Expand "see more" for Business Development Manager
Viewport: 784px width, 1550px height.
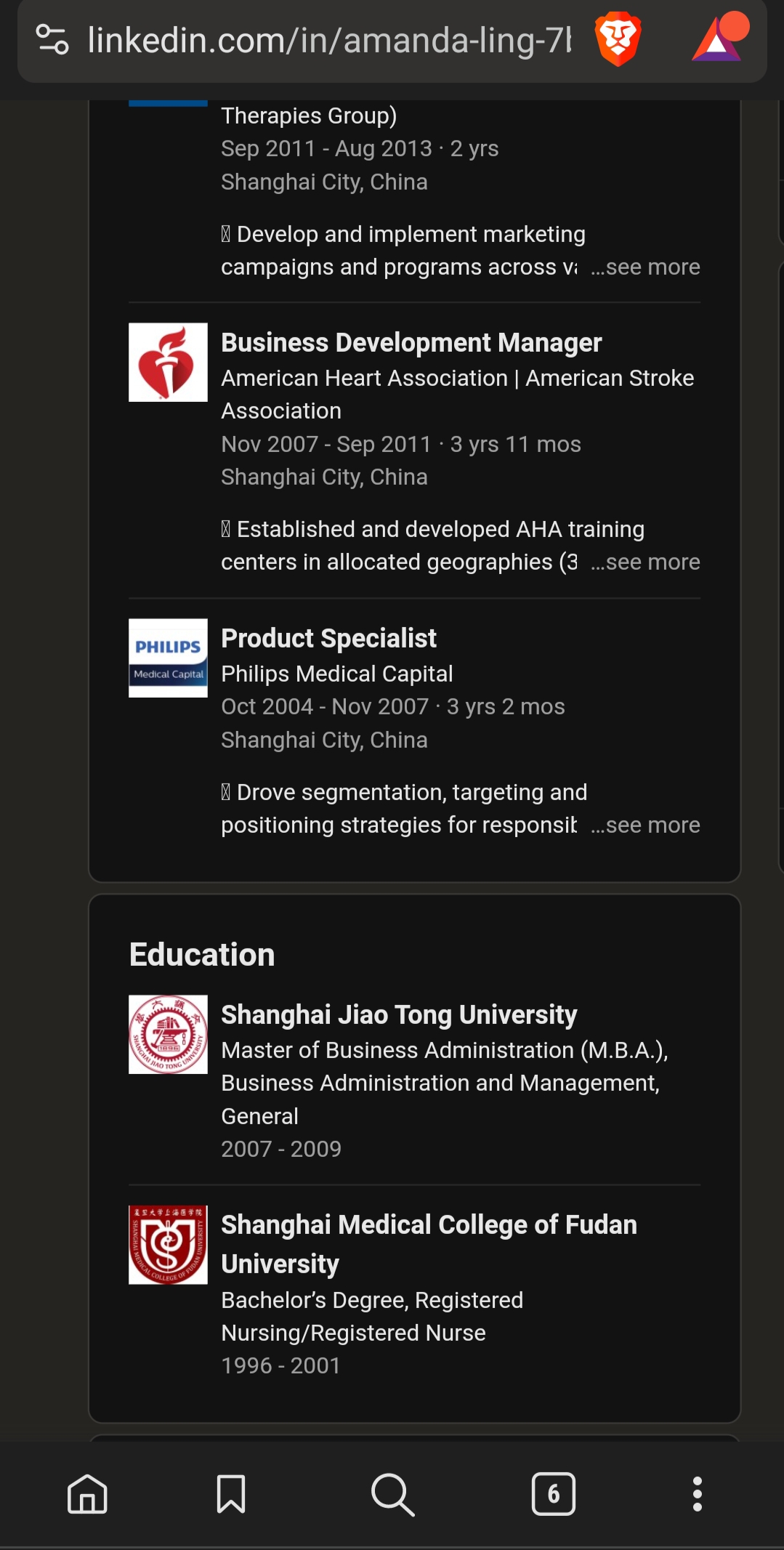(x=645, y=562)
